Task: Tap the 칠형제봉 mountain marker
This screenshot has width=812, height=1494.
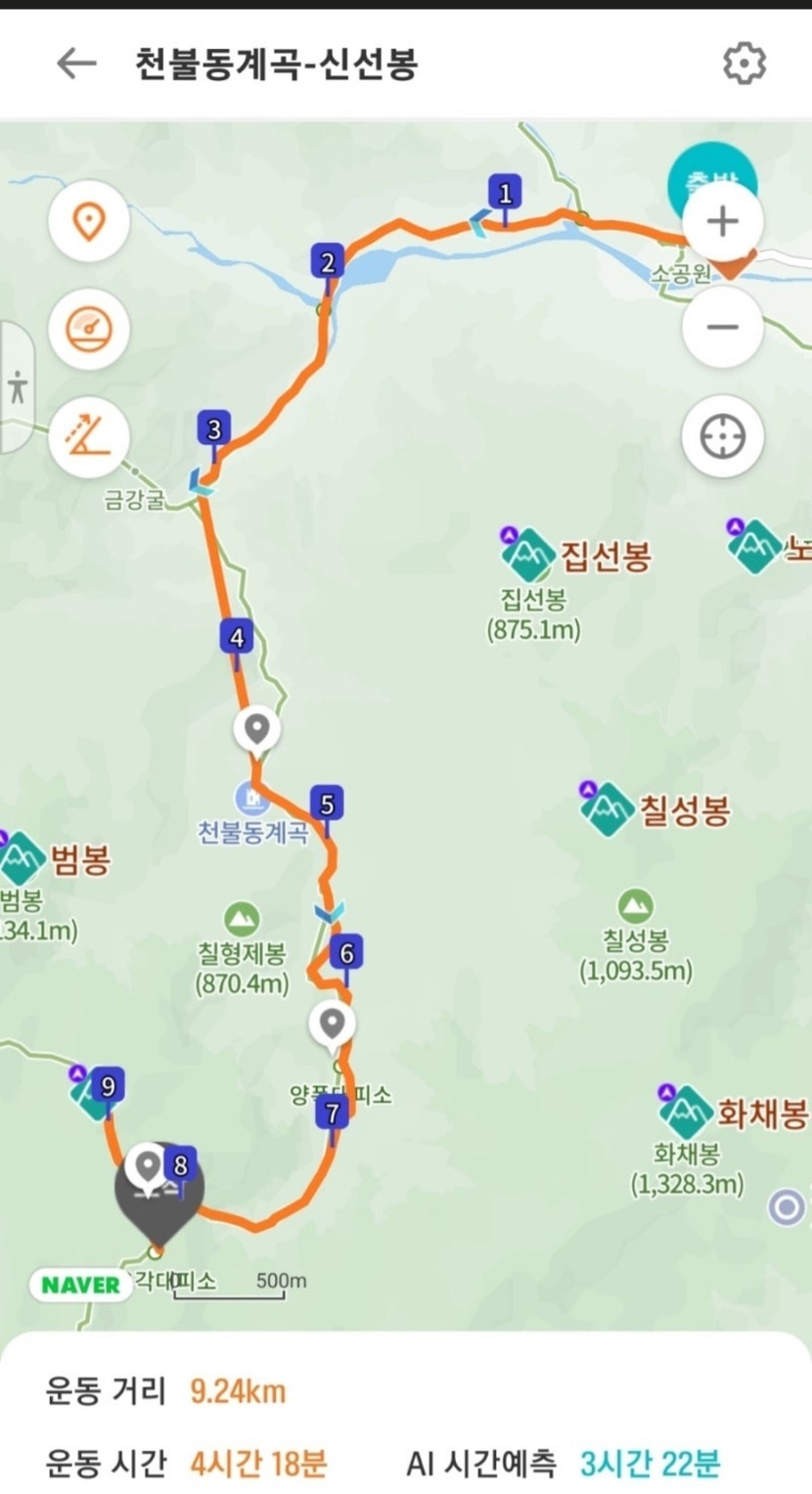Action: pos(242,919)
